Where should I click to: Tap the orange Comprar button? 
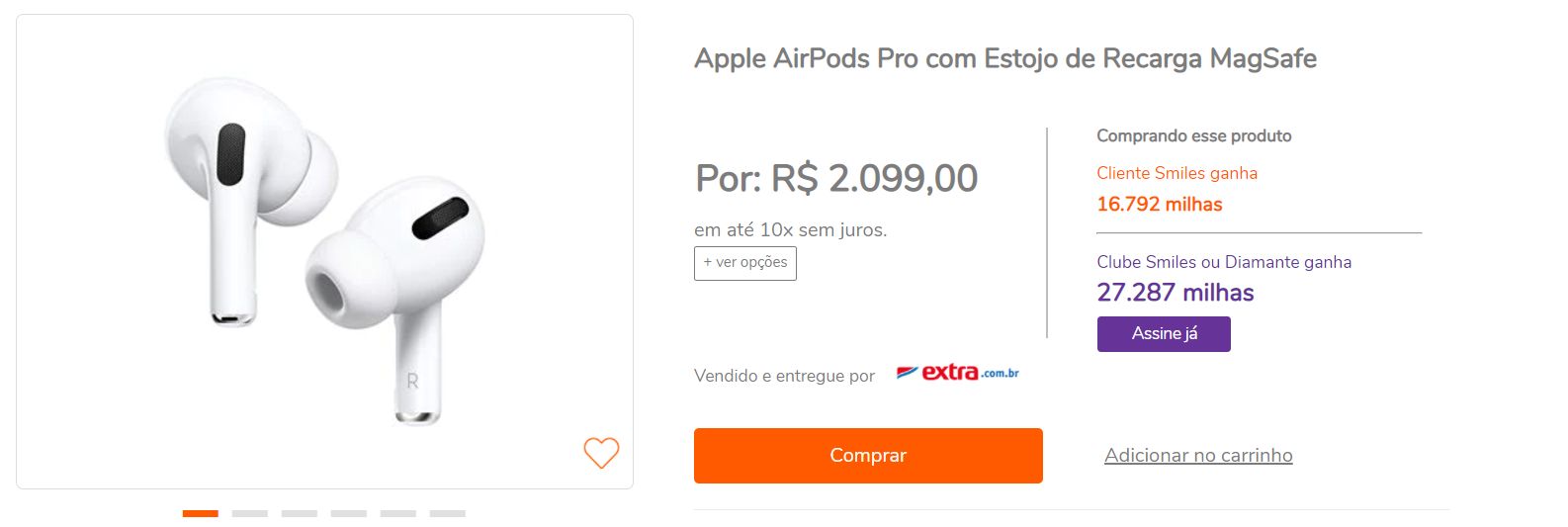click(x=868, y=456)
